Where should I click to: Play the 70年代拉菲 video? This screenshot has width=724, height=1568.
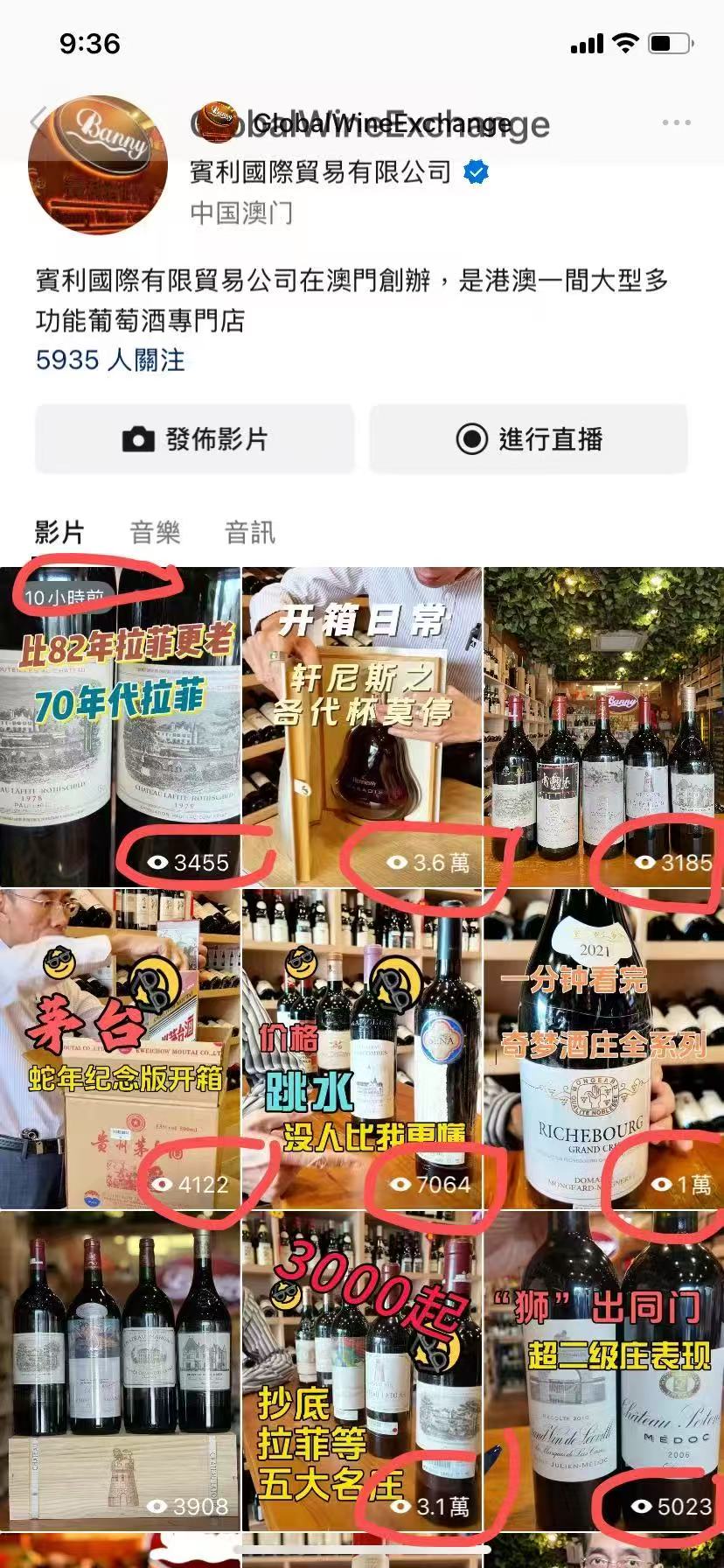(120, 726)
